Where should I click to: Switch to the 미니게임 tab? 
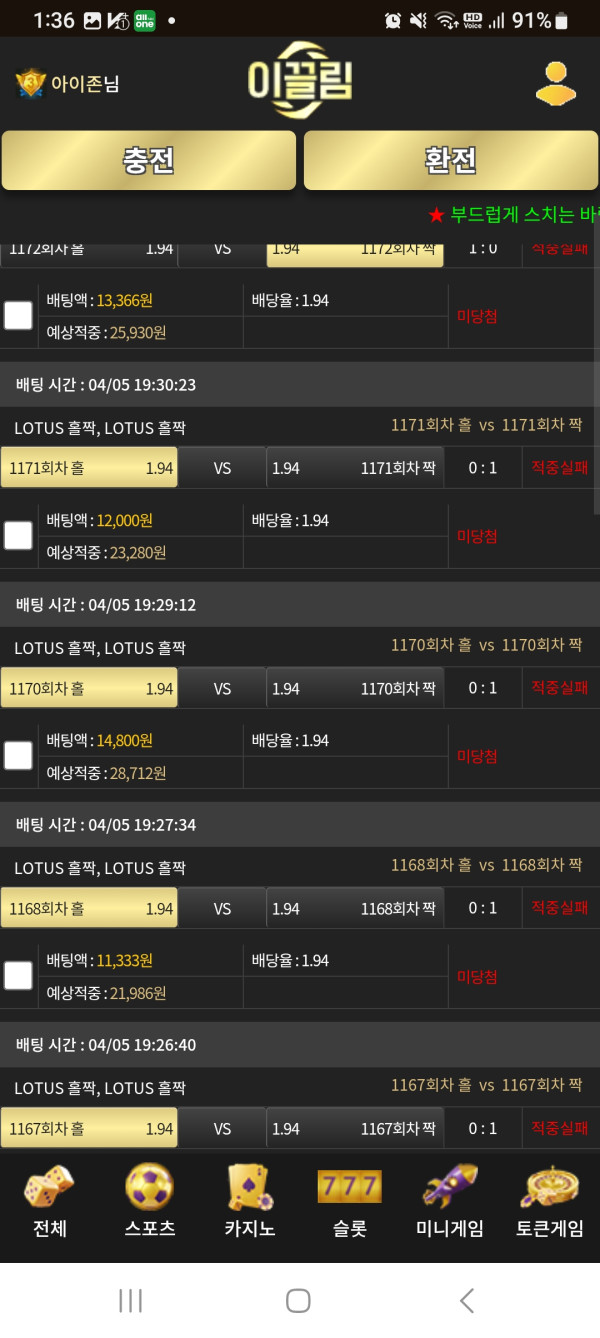click(x=450, y=1201)
